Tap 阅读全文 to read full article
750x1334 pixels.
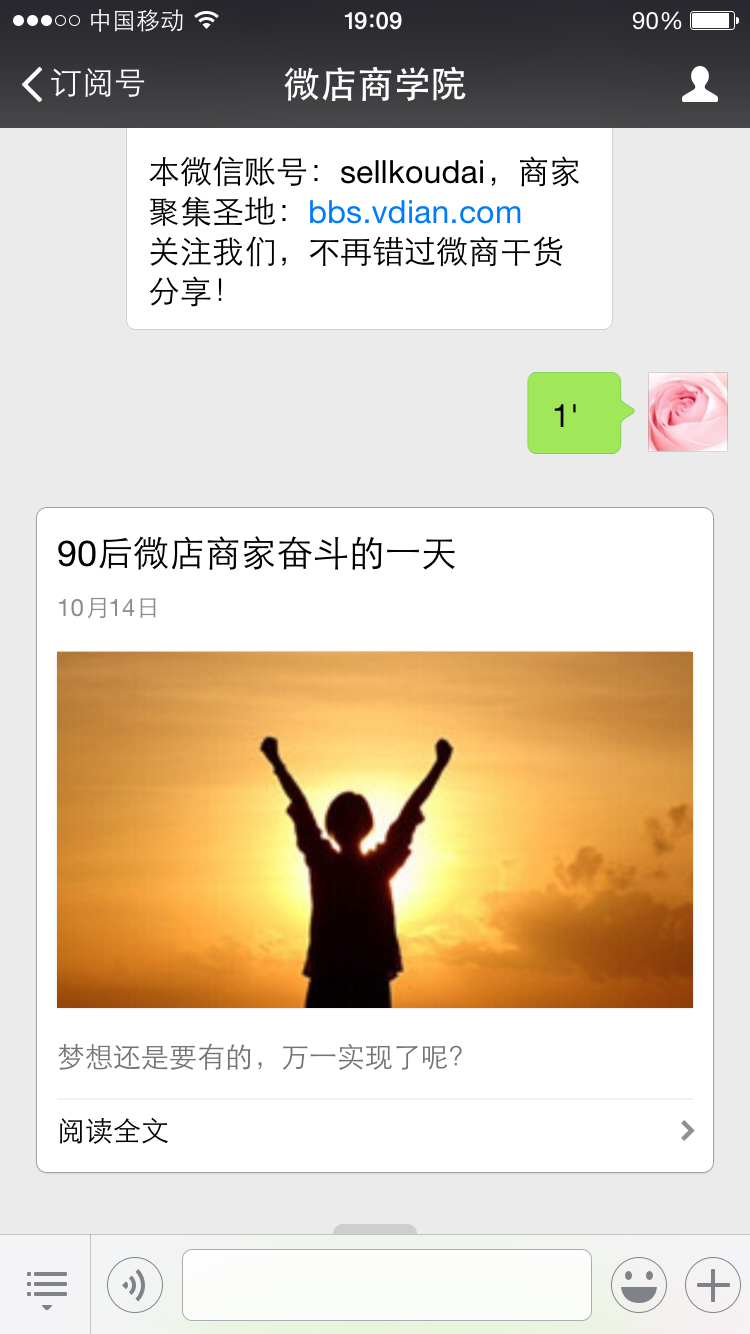point(375,1131)
